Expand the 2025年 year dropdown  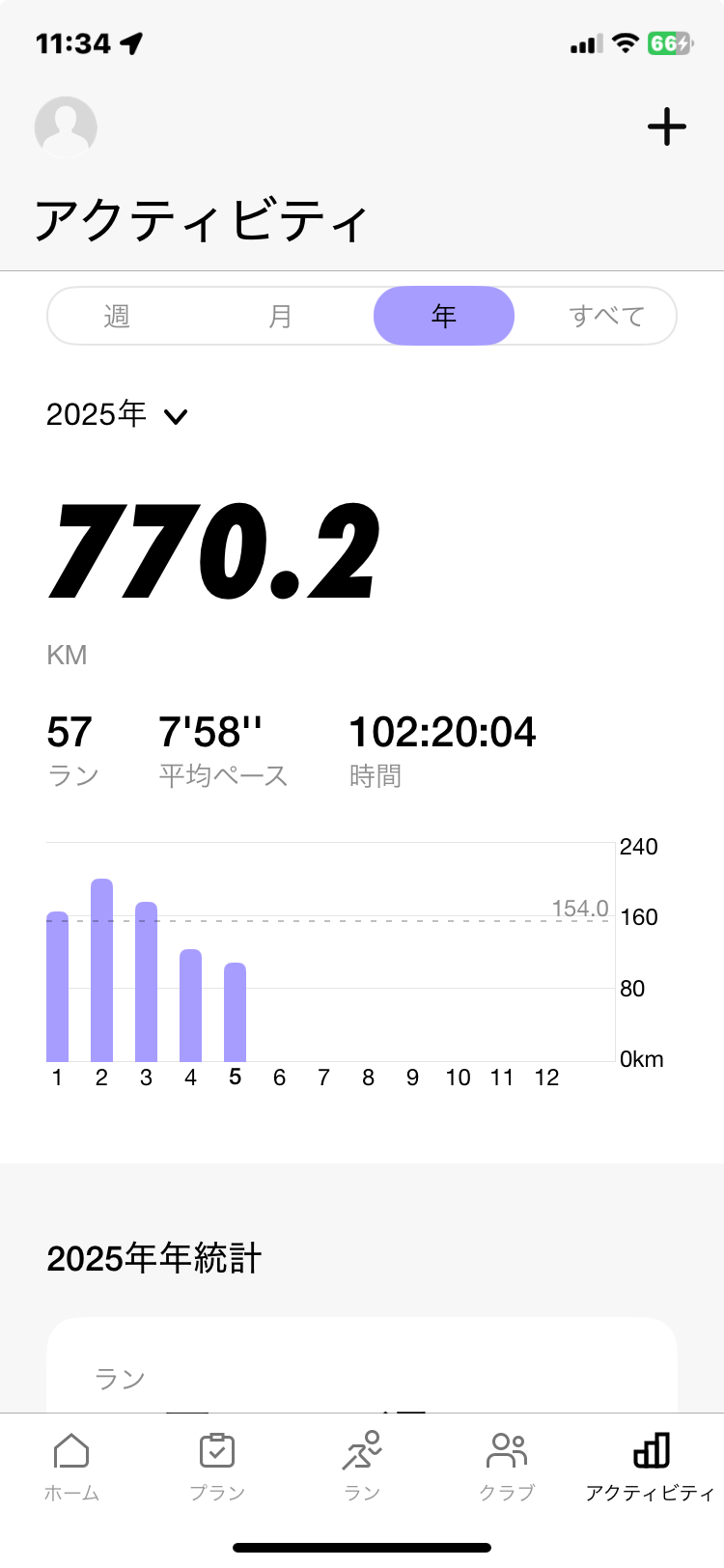[116, 415]
